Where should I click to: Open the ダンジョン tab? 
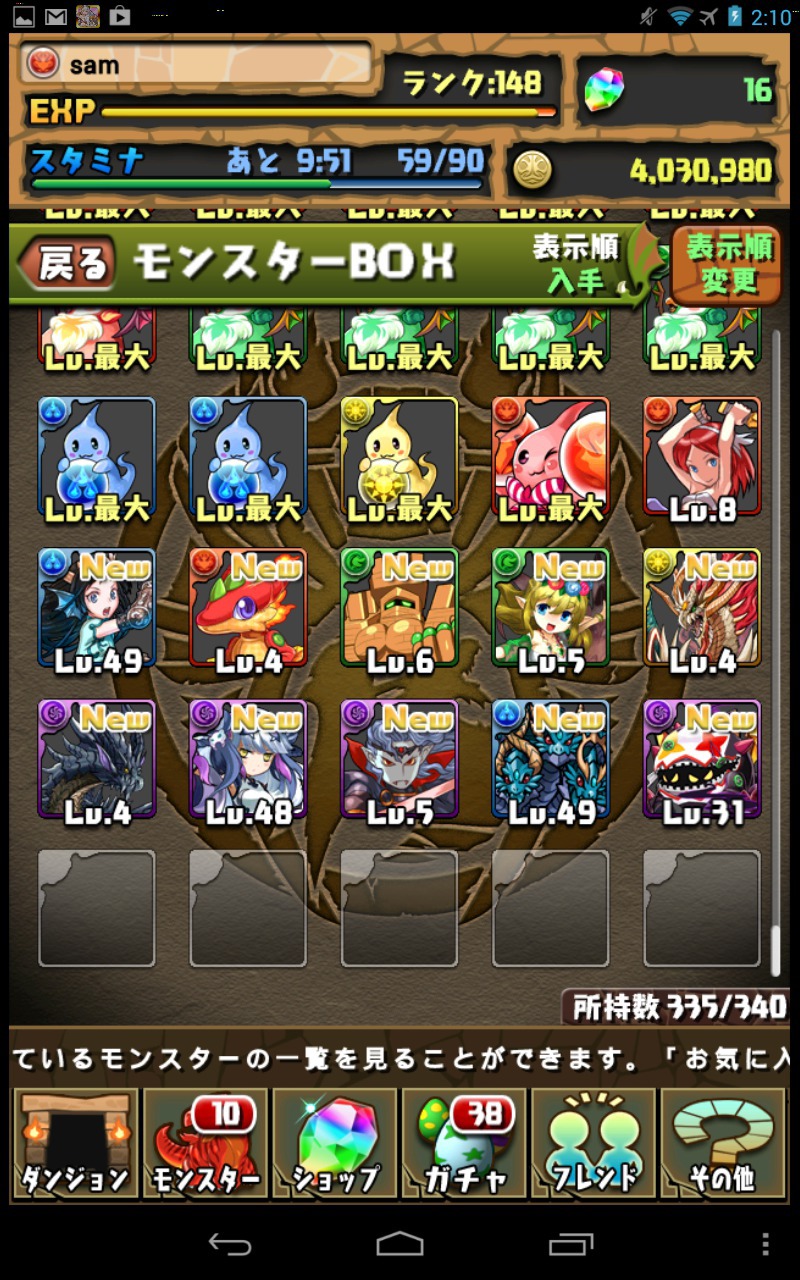pos(75,1143)
